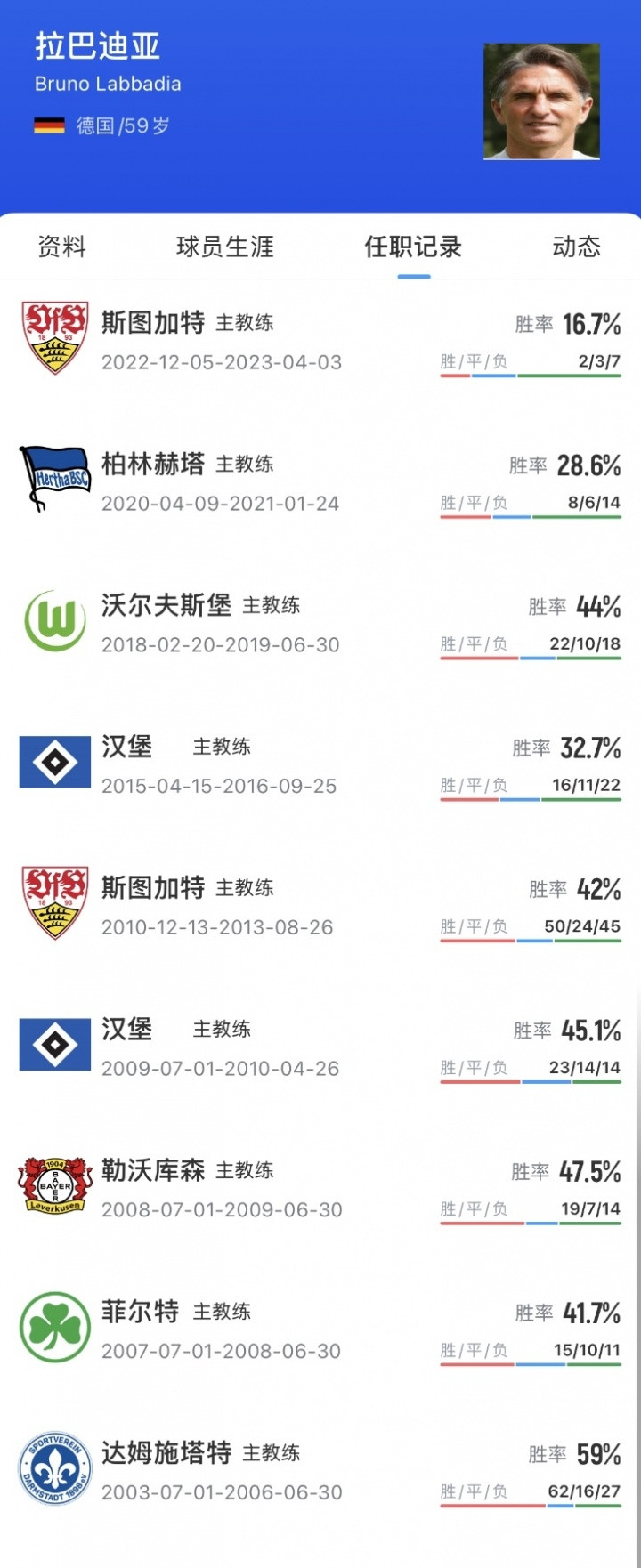Select the 任职记录 tab
The image size is (641, 1568).
[x=413, y=247]
